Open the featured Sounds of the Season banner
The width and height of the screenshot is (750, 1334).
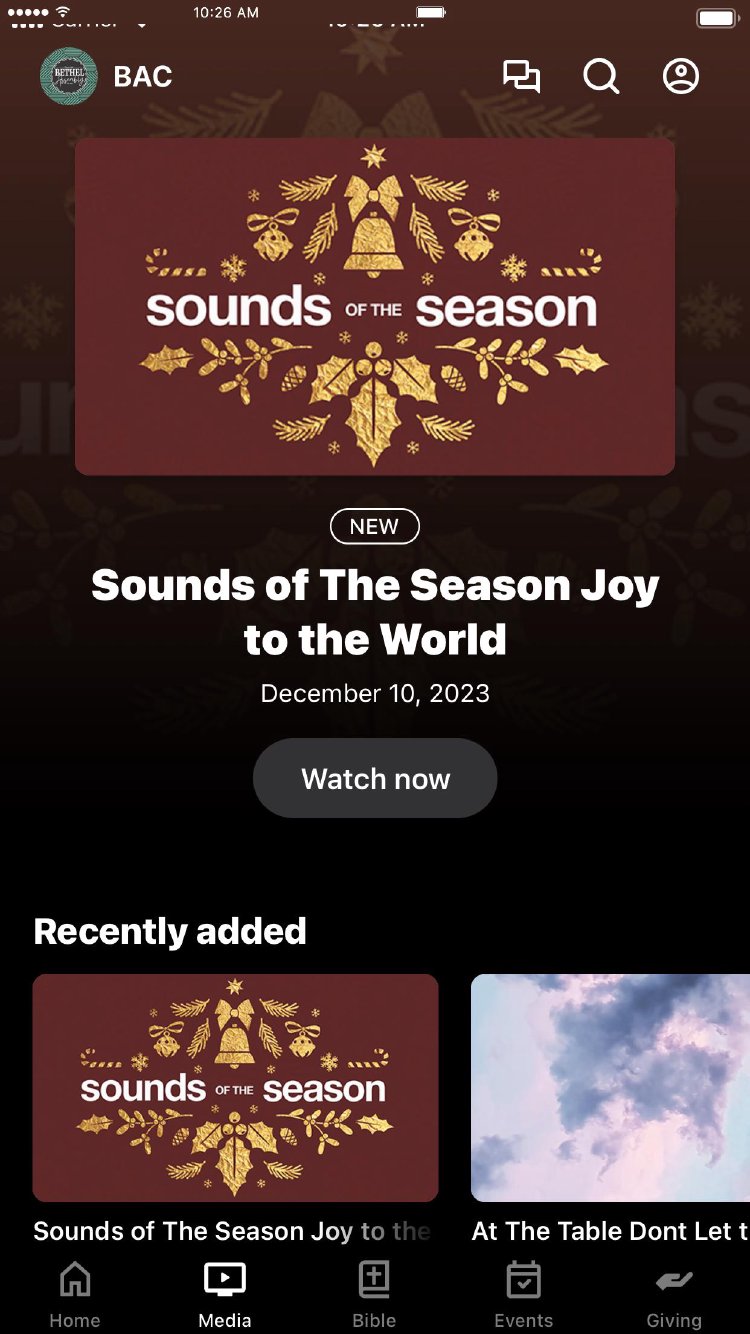coord(375,306)
